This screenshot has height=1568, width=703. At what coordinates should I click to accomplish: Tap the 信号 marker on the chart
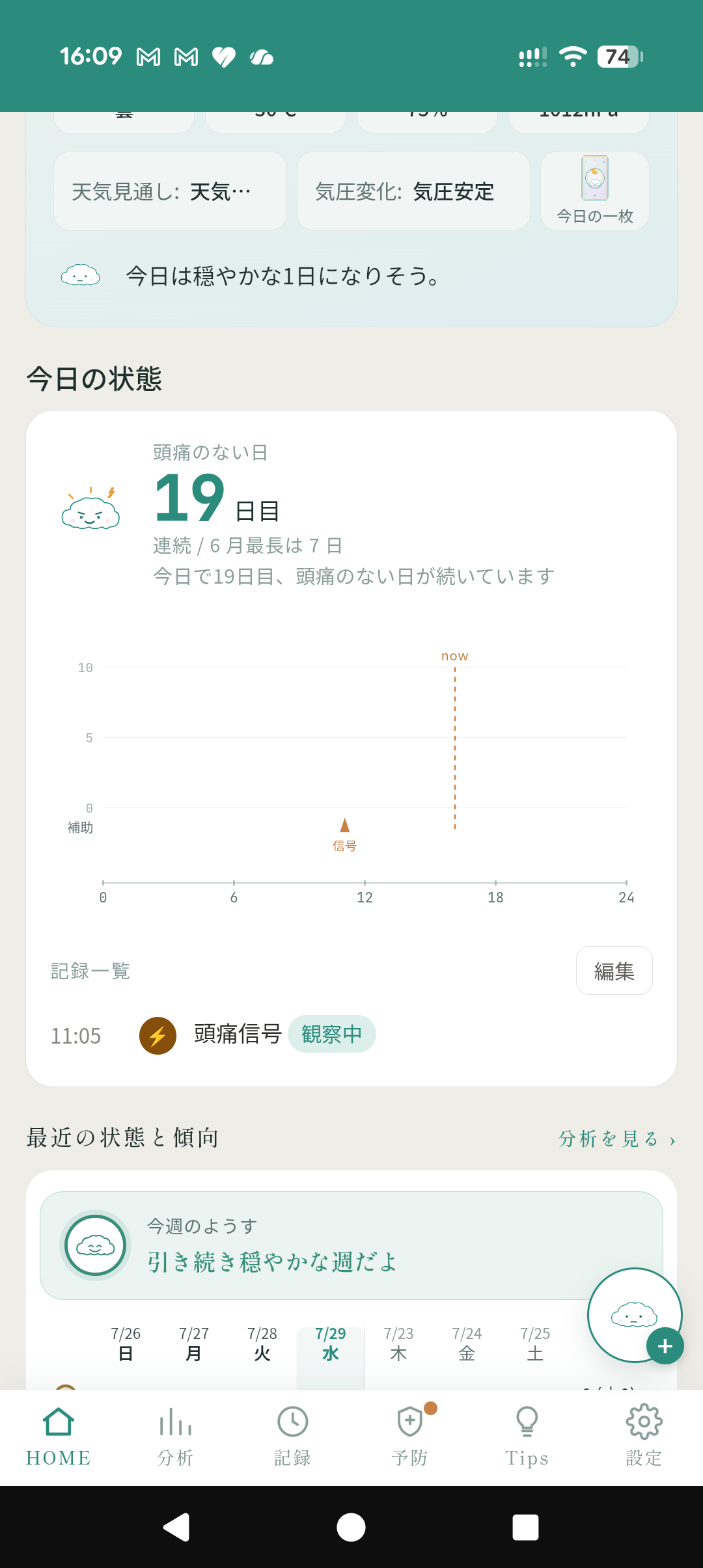pyautogui.click(x=345, y=835)
